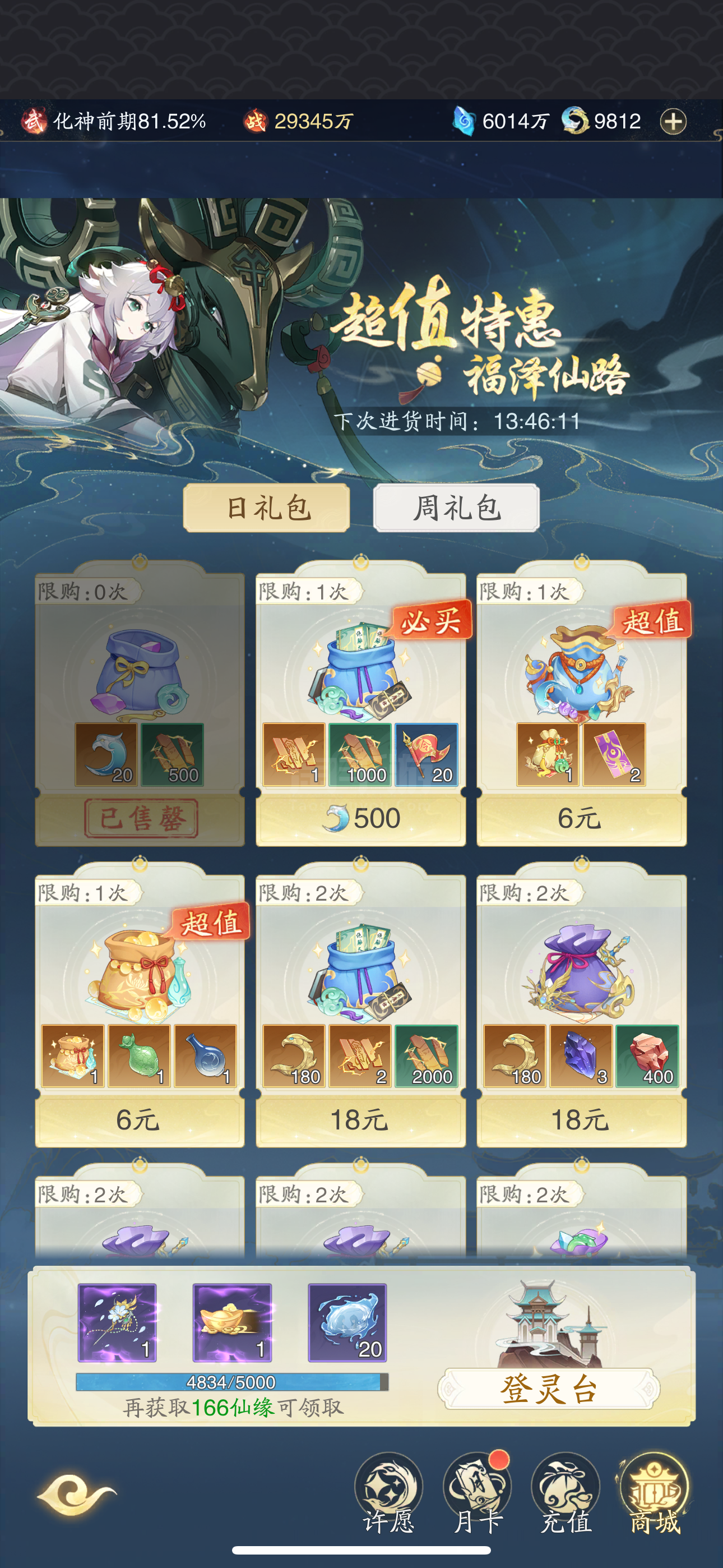This screenshot has width=723, height=1568.
Task: Tap the plus icon to add currency
Action: (x=673, y=121)
